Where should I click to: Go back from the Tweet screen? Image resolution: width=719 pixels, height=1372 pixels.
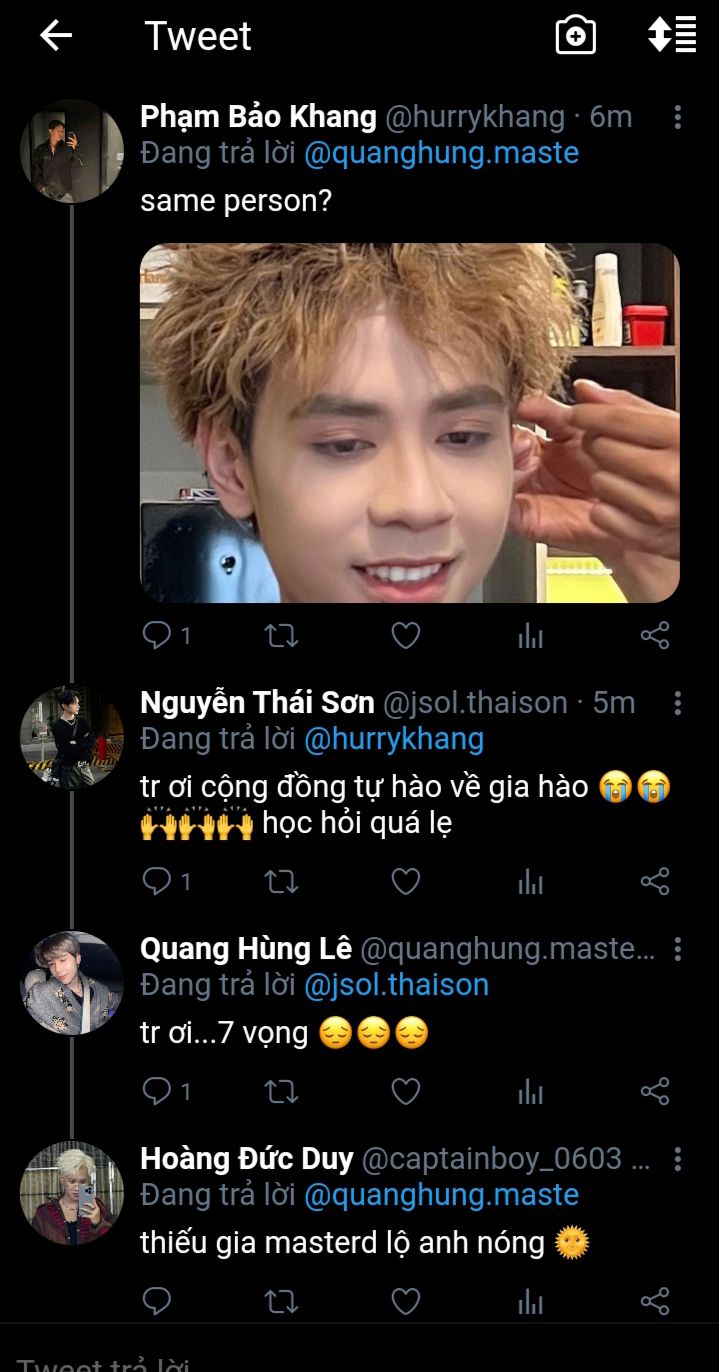coord(56,36)
